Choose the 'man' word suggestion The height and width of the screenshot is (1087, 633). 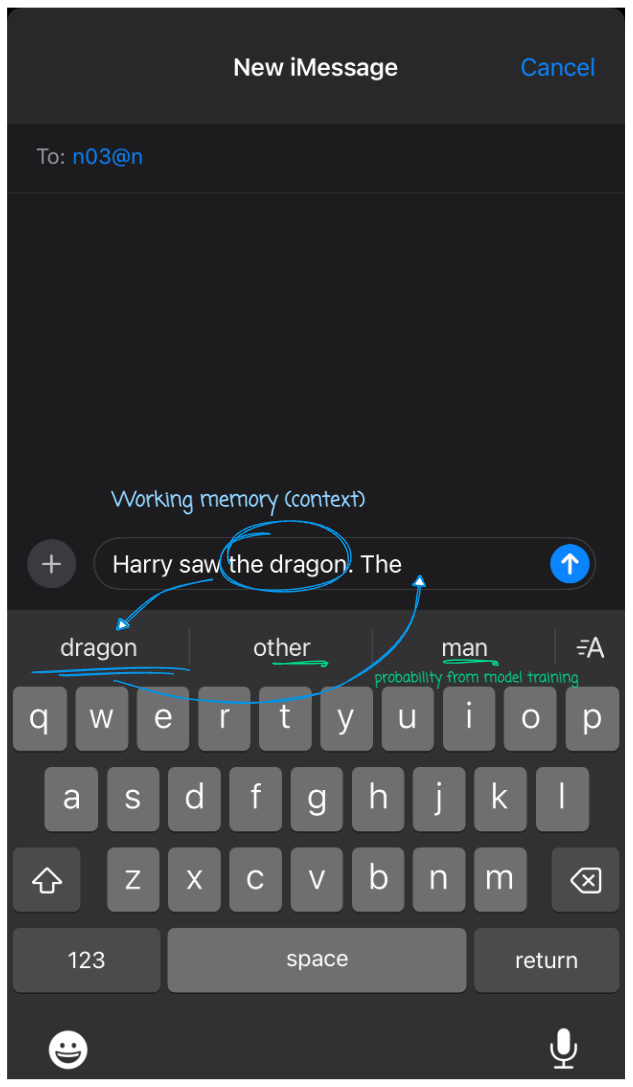464,648
